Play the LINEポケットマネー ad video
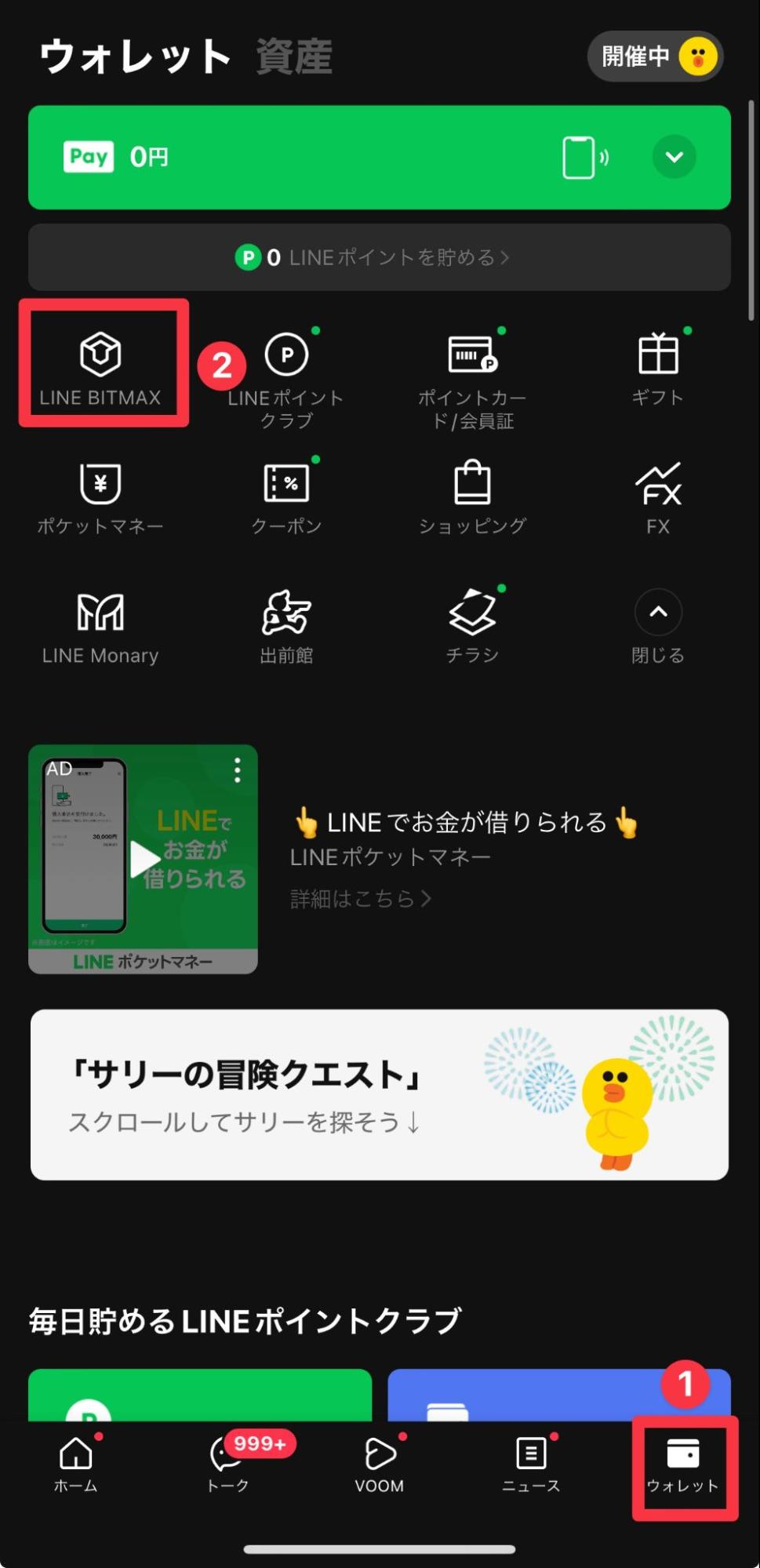Image resolution: width=760 pixels, height=1568 pixels. 144,859
